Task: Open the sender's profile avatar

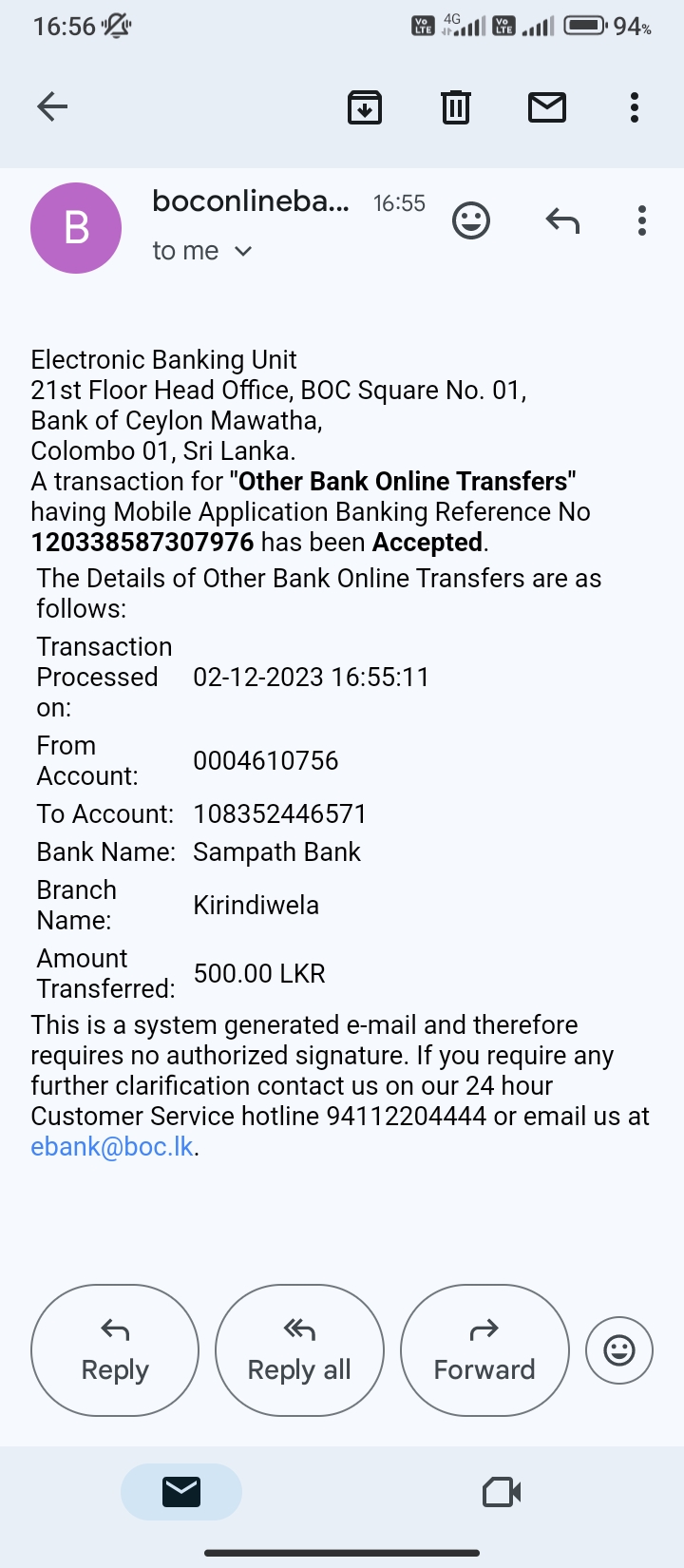Action: click(x=76, y=228)
